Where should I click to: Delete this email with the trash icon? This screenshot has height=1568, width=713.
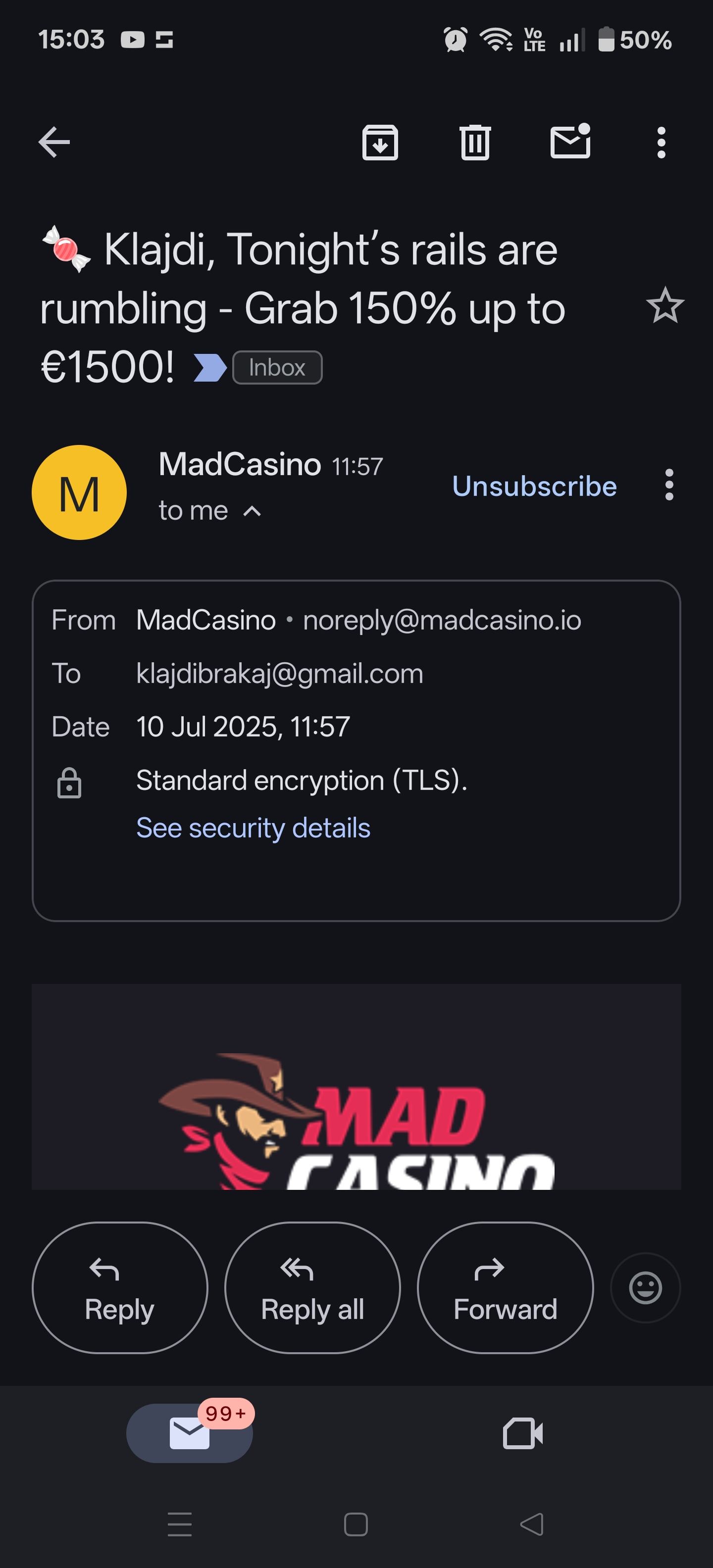475,143
